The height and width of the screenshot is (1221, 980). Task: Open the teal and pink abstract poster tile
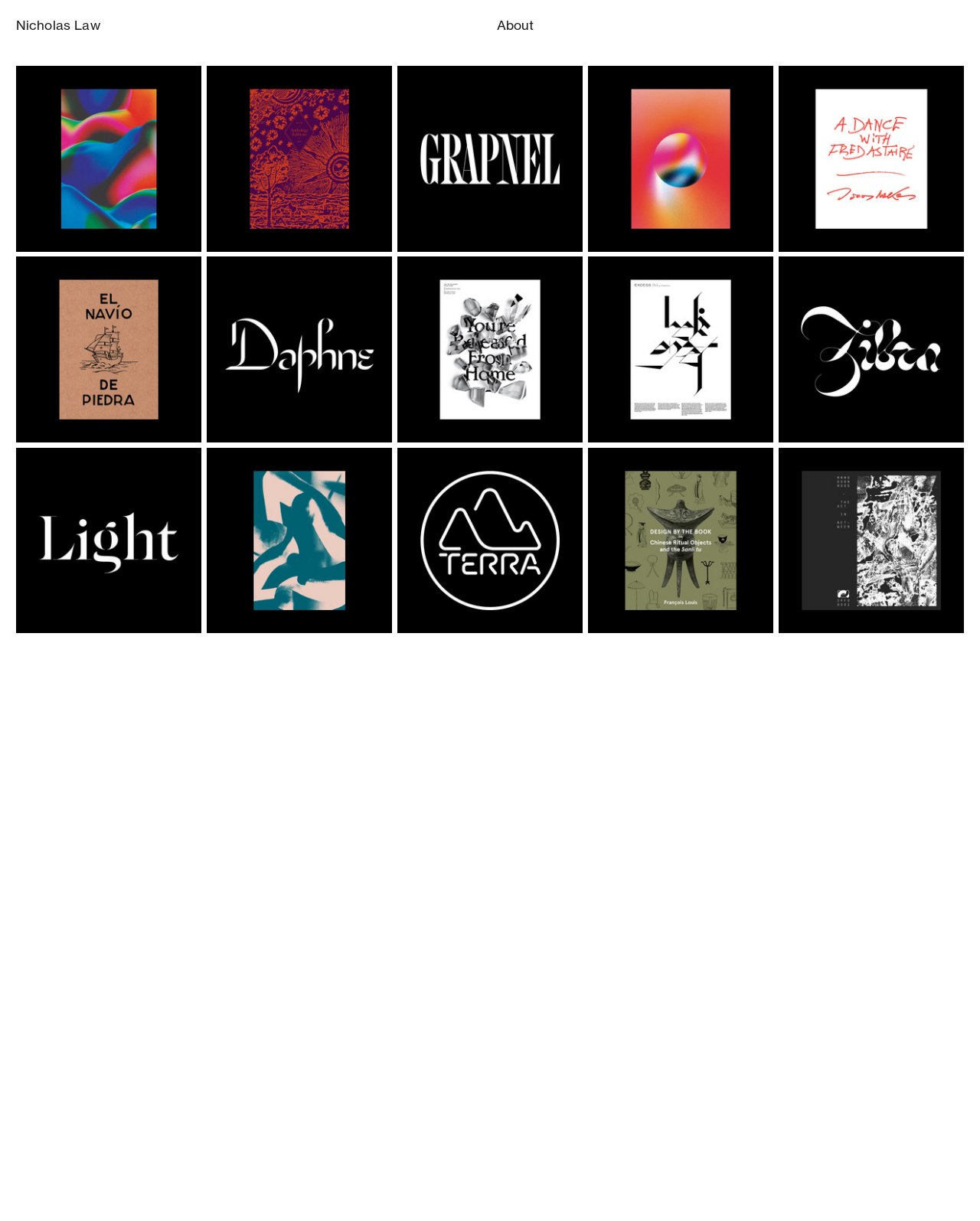[x=299, y=540]
